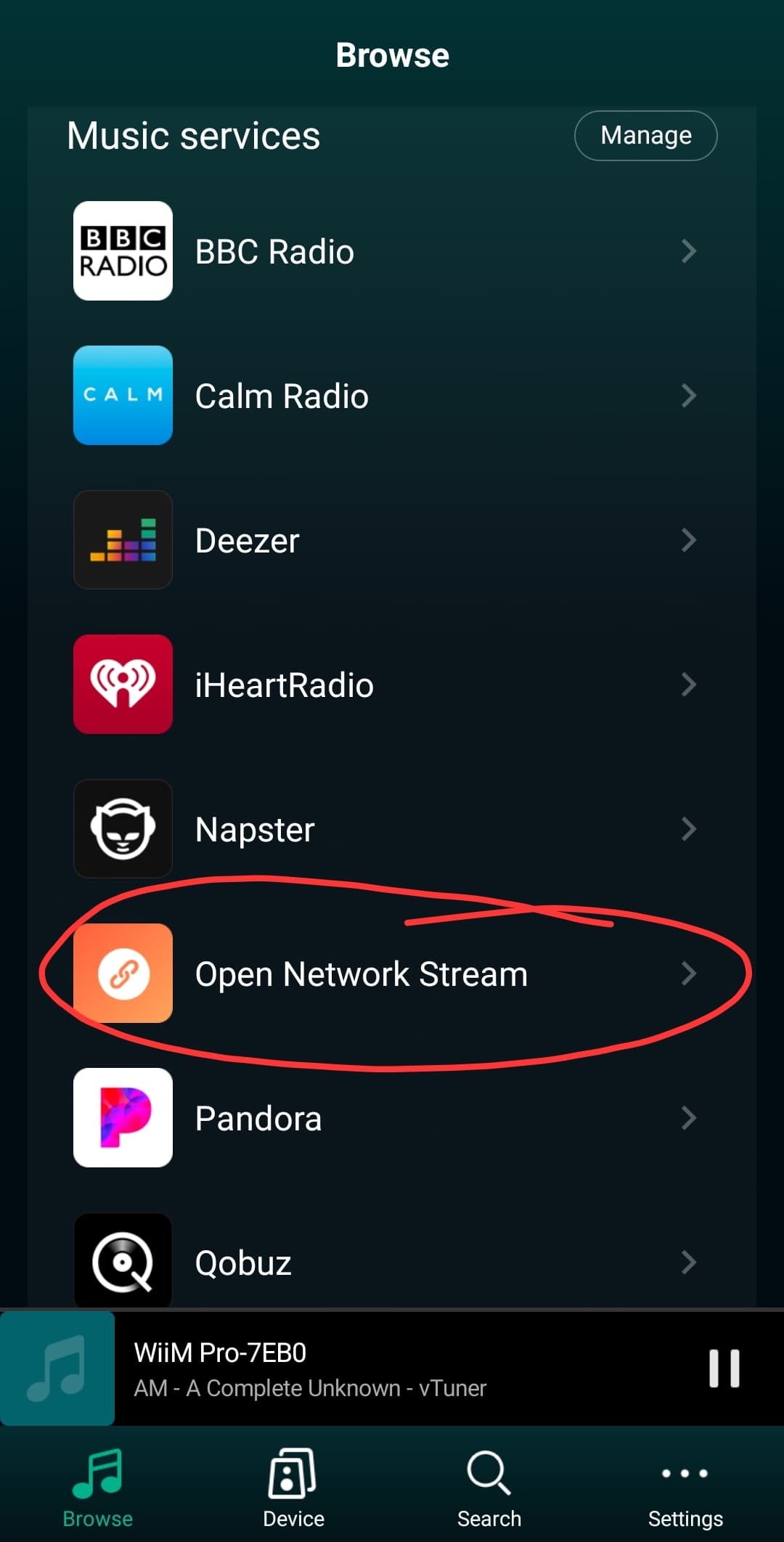Open Manage music services
The height and width of the screenshot is (1542, 784).
[645, 135]
